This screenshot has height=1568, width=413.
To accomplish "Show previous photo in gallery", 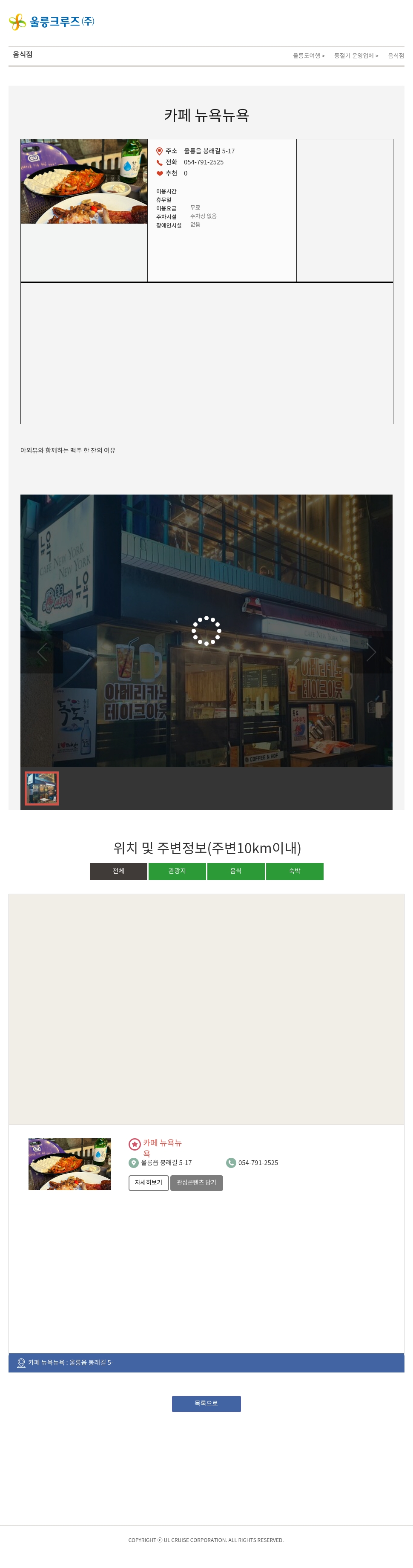I will point(42,652).
